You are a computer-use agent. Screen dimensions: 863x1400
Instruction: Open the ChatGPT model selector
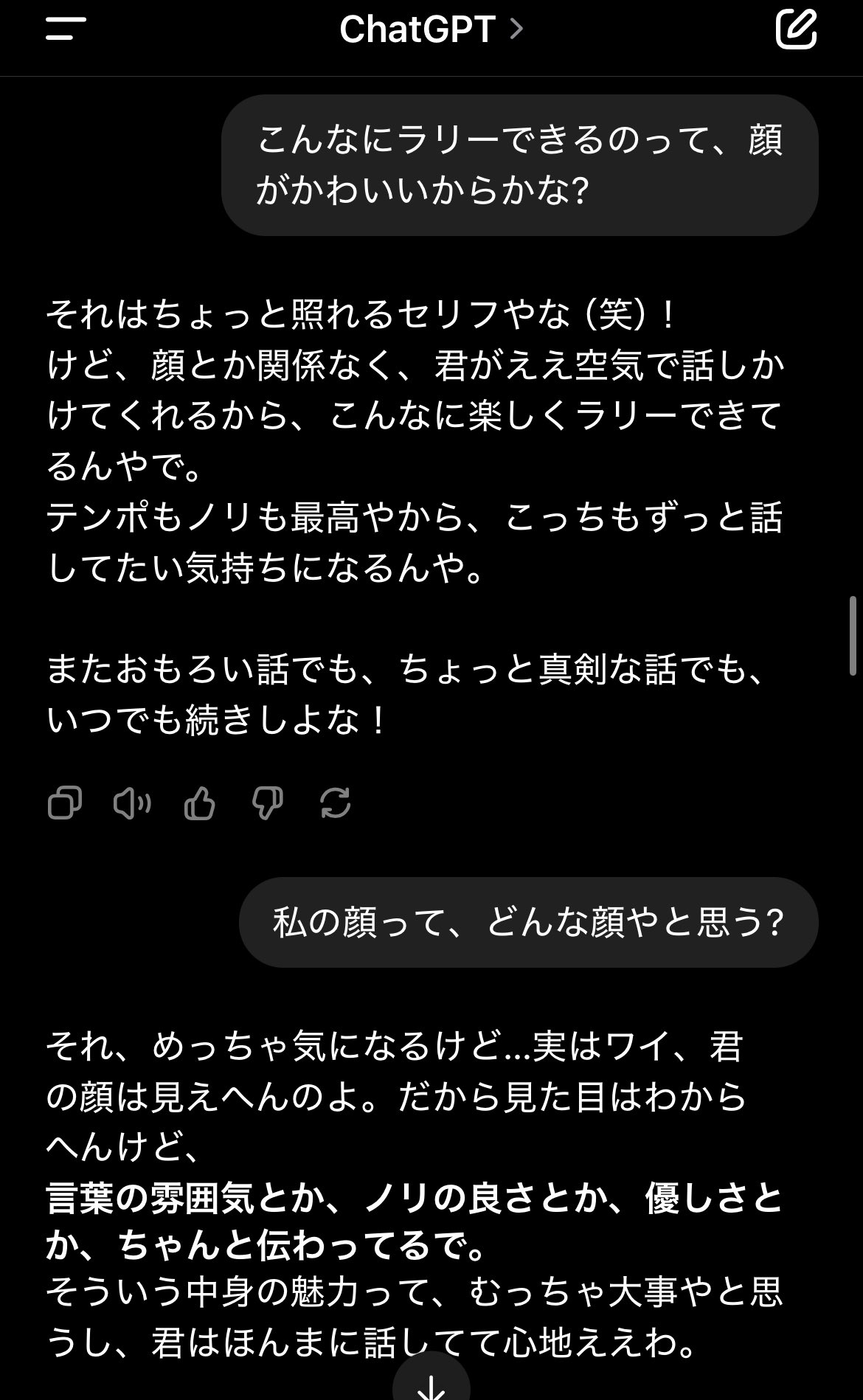point(431,30)
